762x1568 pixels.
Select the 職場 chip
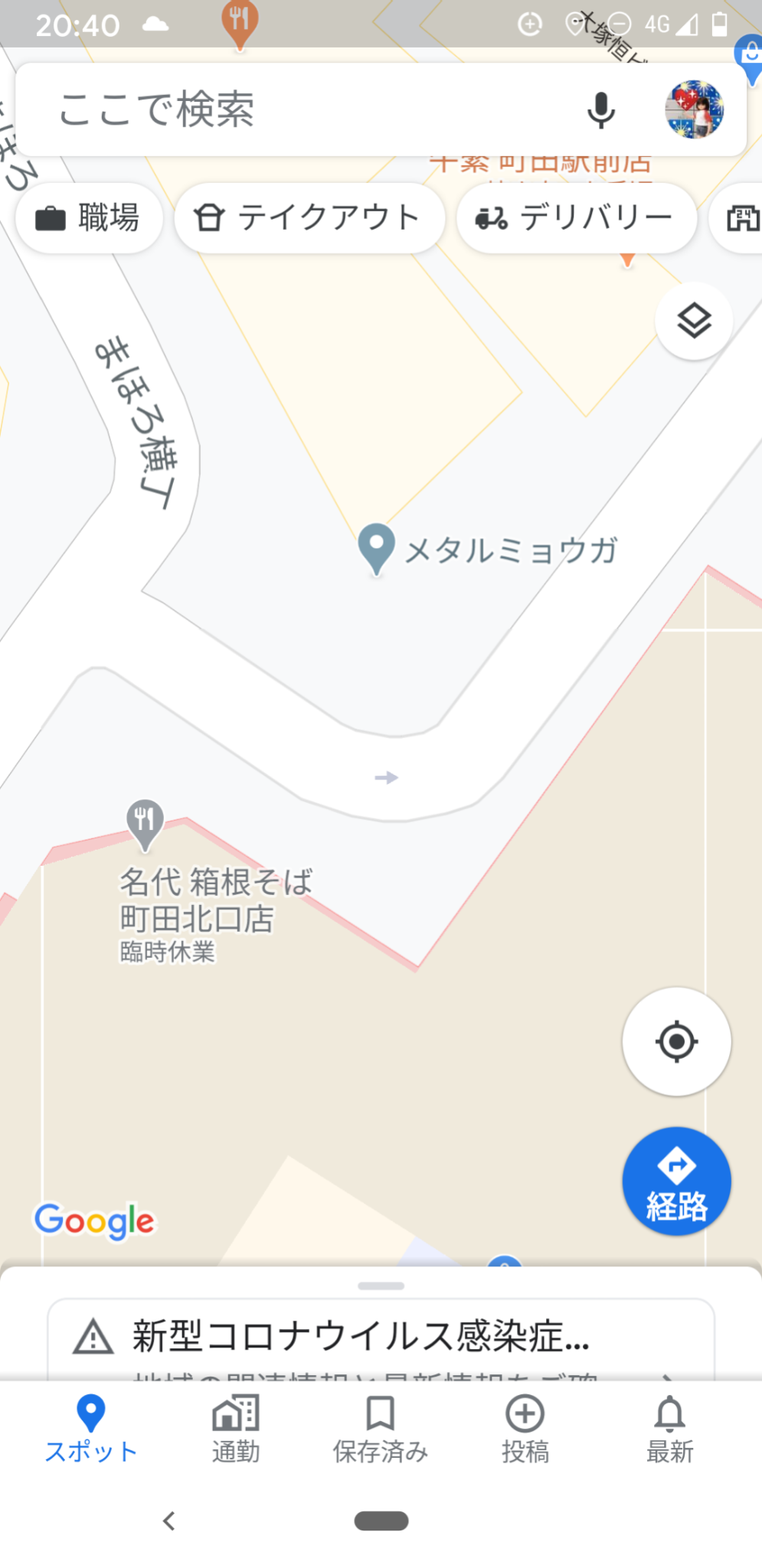tap(89, 218)
